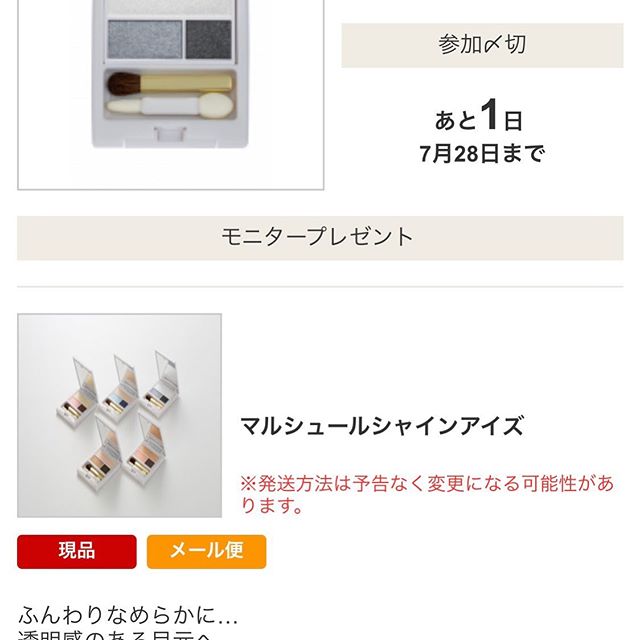This screenshot has height=640, width=640.
Task: Tap the 参加〆切 button
Action: (482, 46)
